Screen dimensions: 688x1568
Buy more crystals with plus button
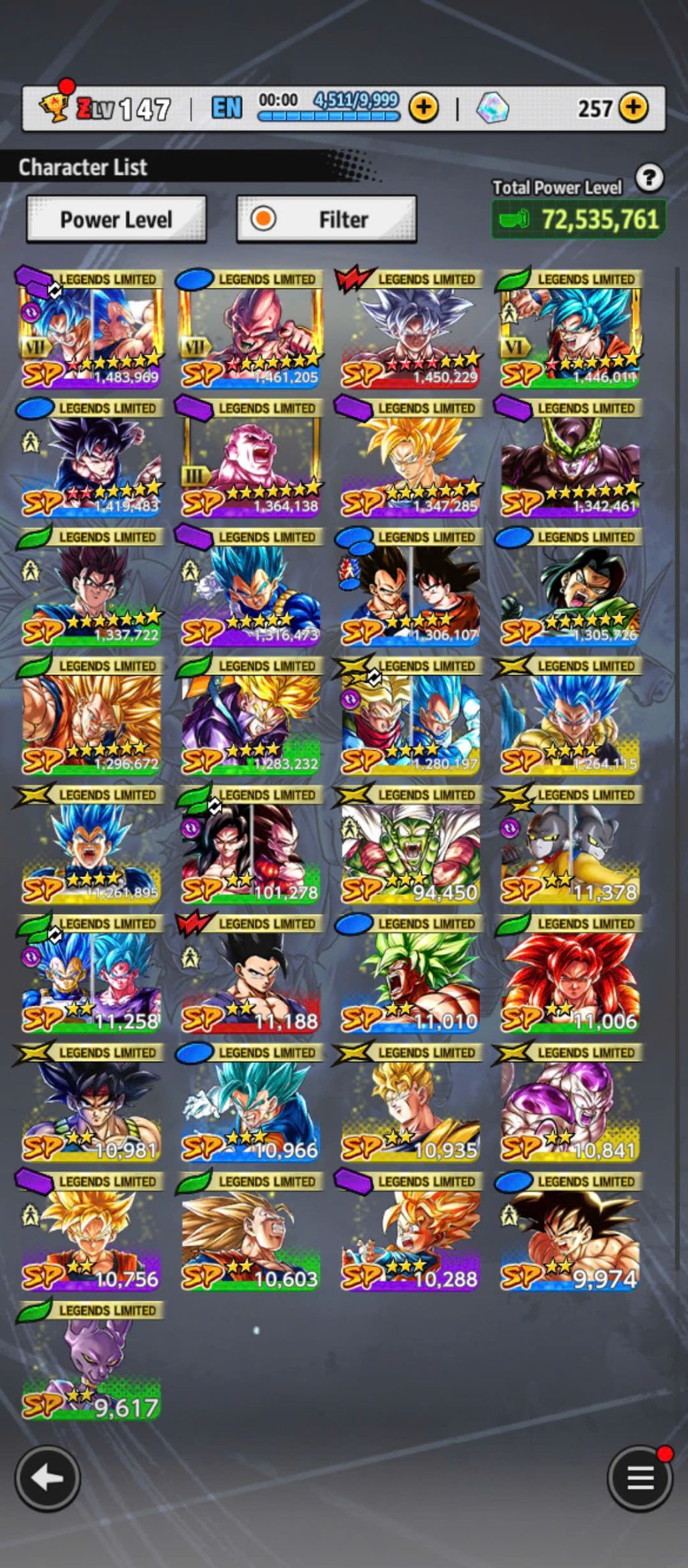click(633, 107)
